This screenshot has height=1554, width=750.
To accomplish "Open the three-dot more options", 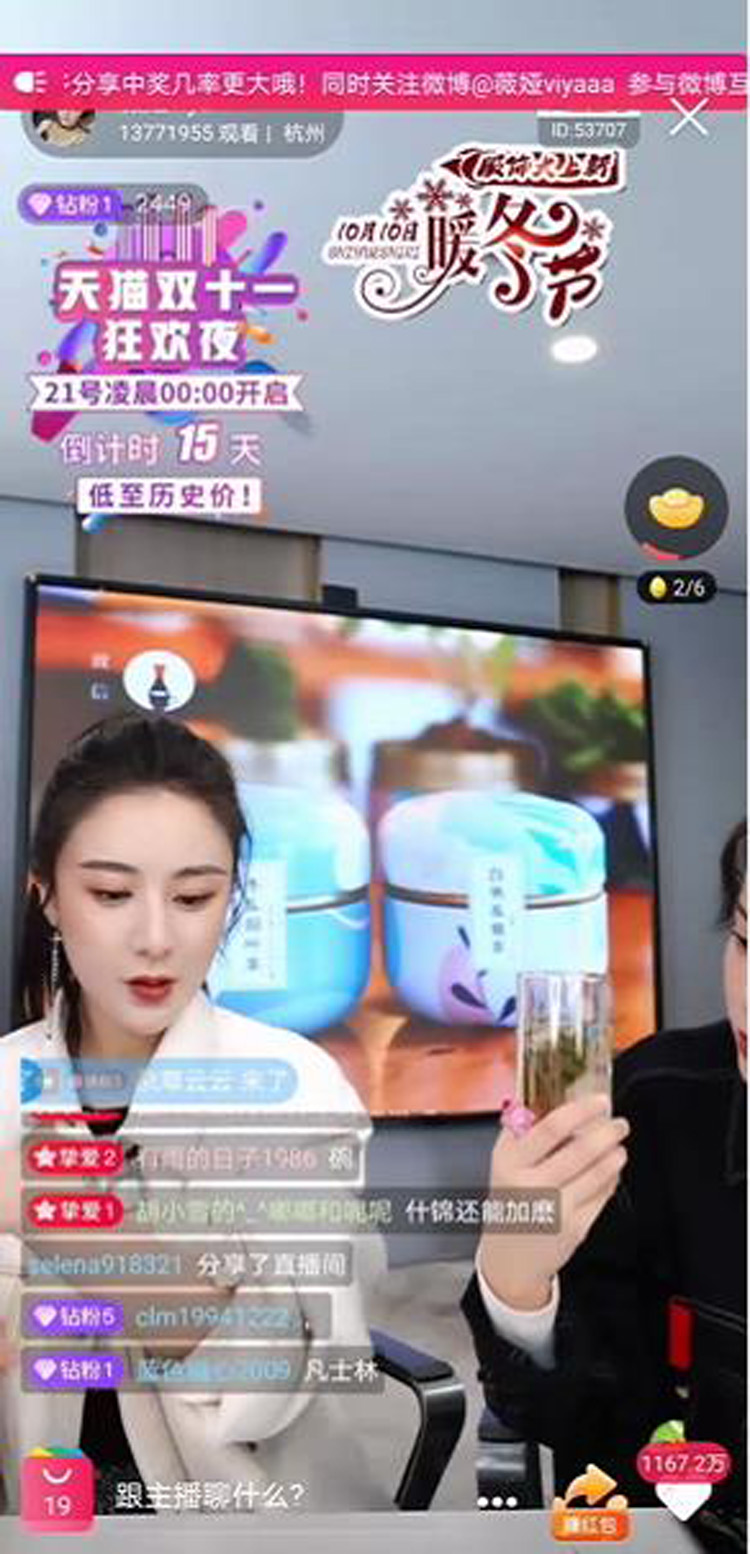I will pyautogui.click(x=497, y=1502).
